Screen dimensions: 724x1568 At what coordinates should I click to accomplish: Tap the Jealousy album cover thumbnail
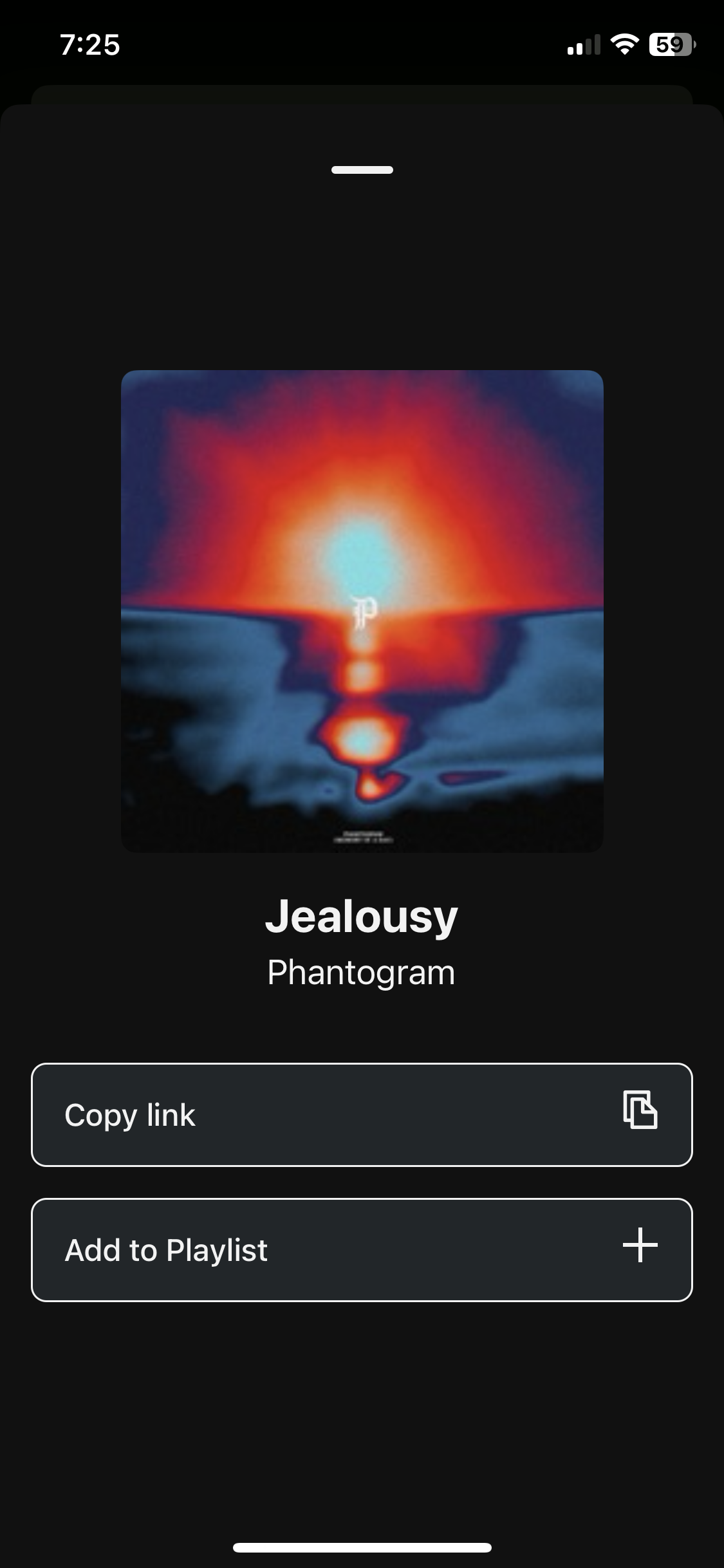click(x=362, y=610)
